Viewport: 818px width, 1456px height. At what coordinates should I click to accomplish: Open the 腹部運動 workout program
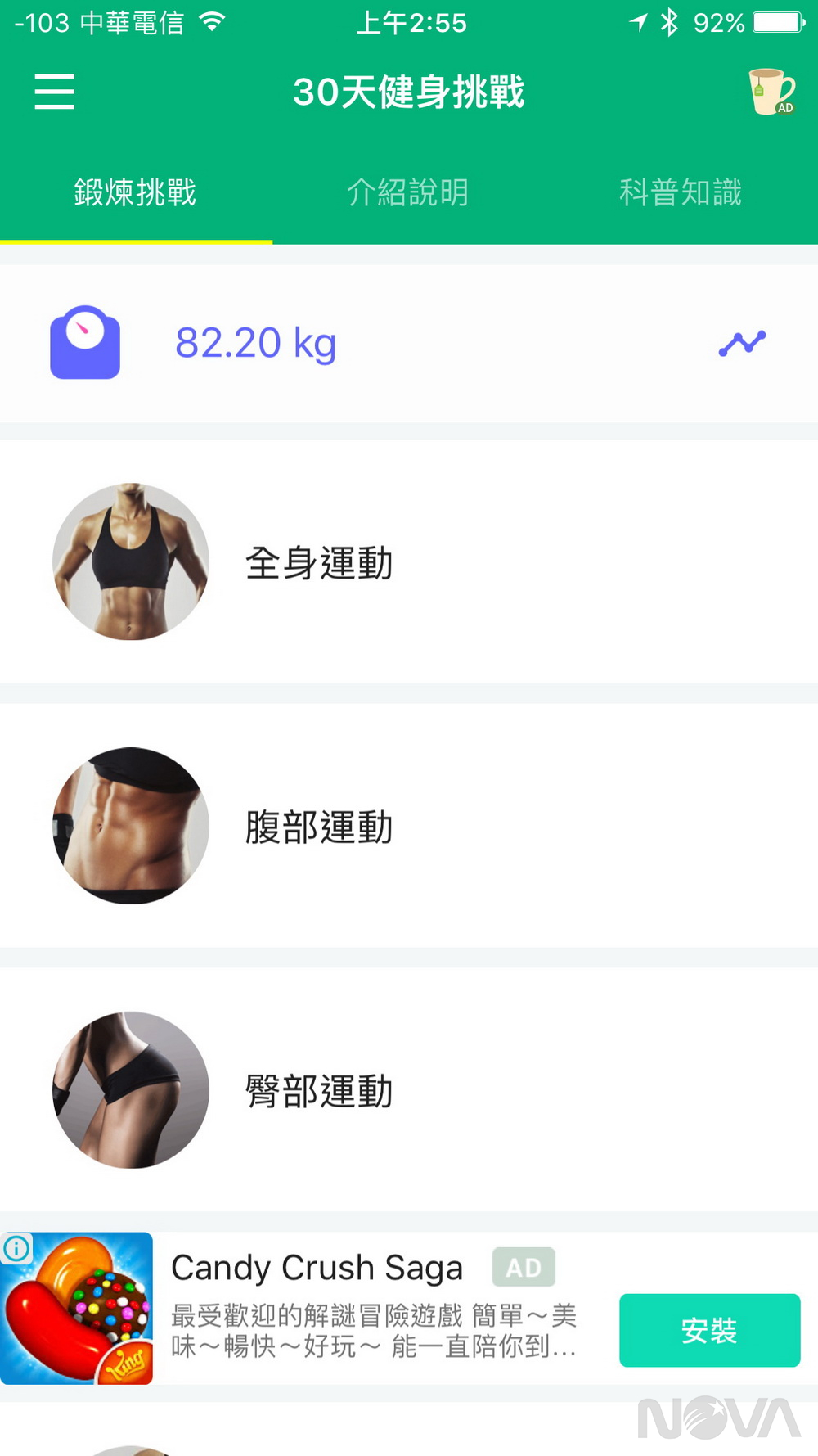pyautogui.click(x=319, y=826)
